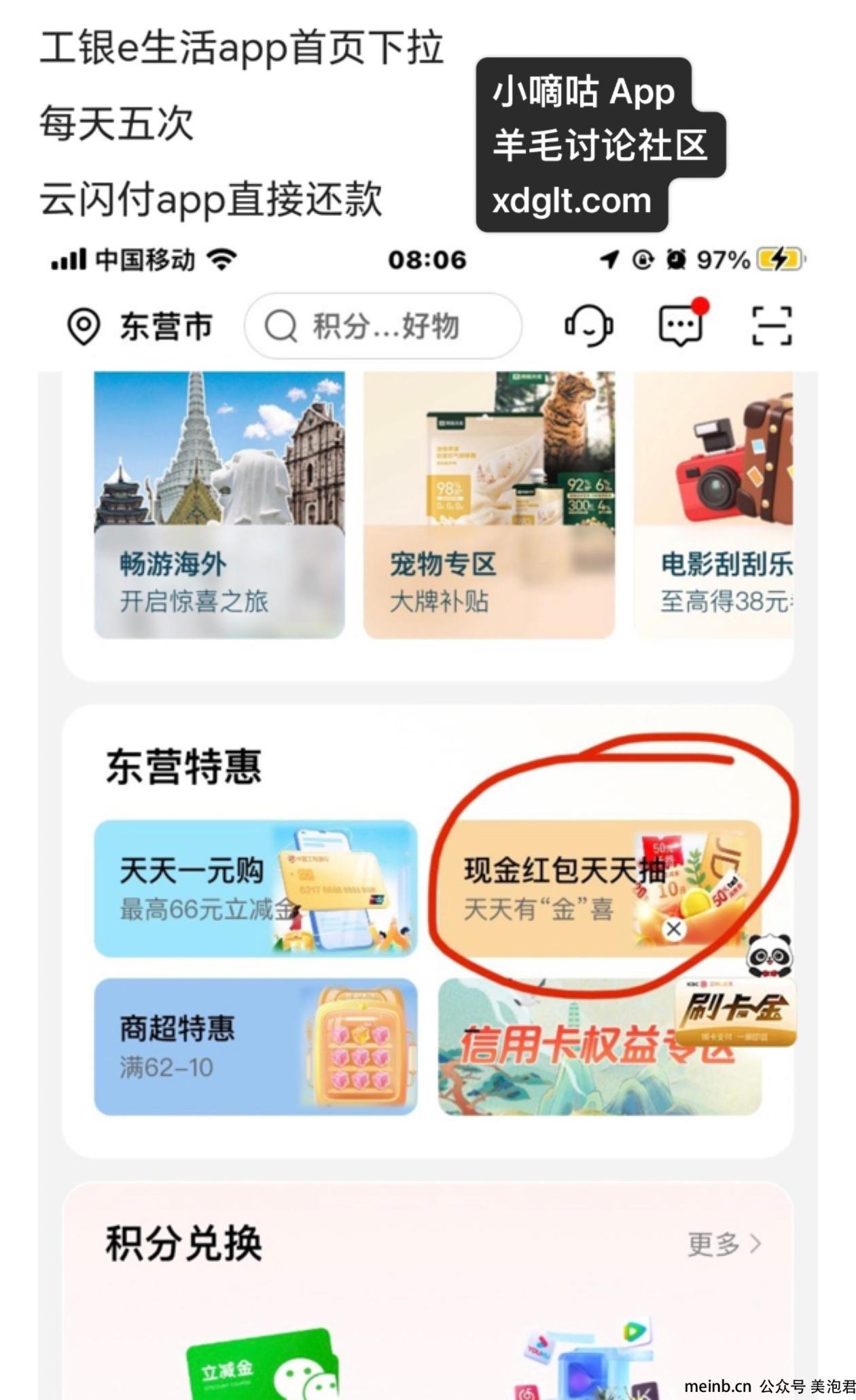
Task: Open the messages icon with red dot
Action: (681, 325)
